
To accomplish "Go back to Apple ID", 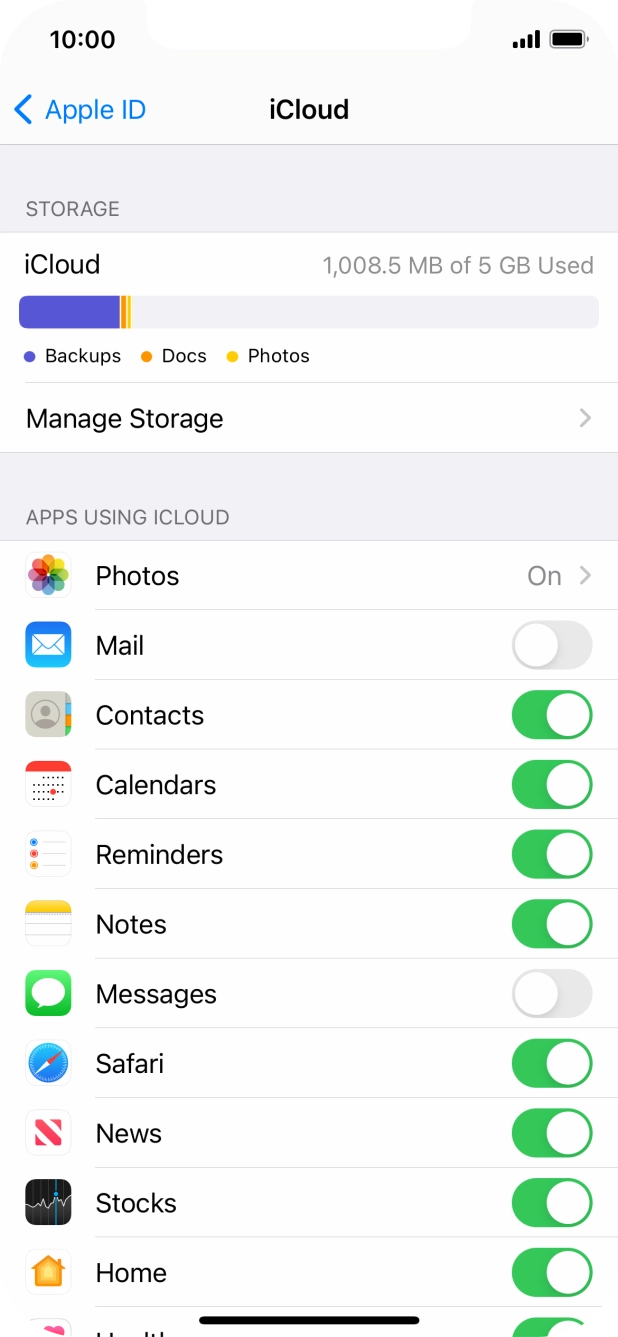I will (80, 110).
